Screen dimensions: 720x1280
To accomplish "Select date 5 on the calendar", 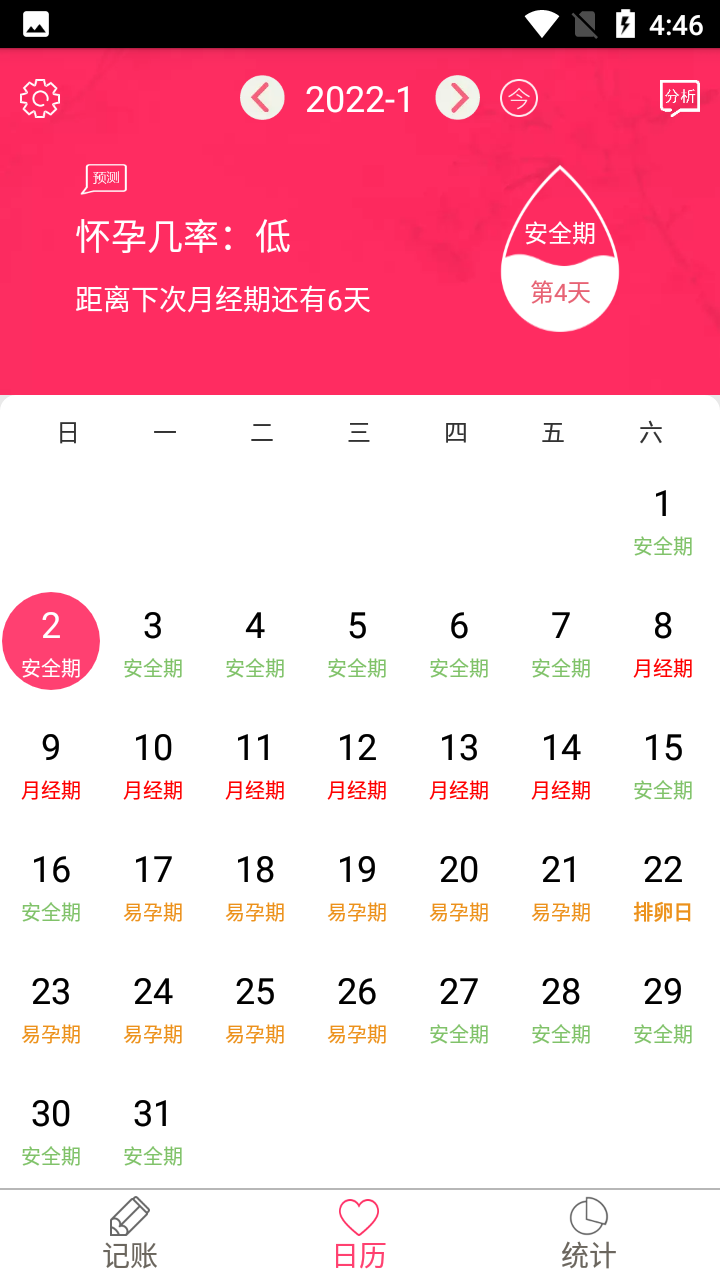I will 357,642.
